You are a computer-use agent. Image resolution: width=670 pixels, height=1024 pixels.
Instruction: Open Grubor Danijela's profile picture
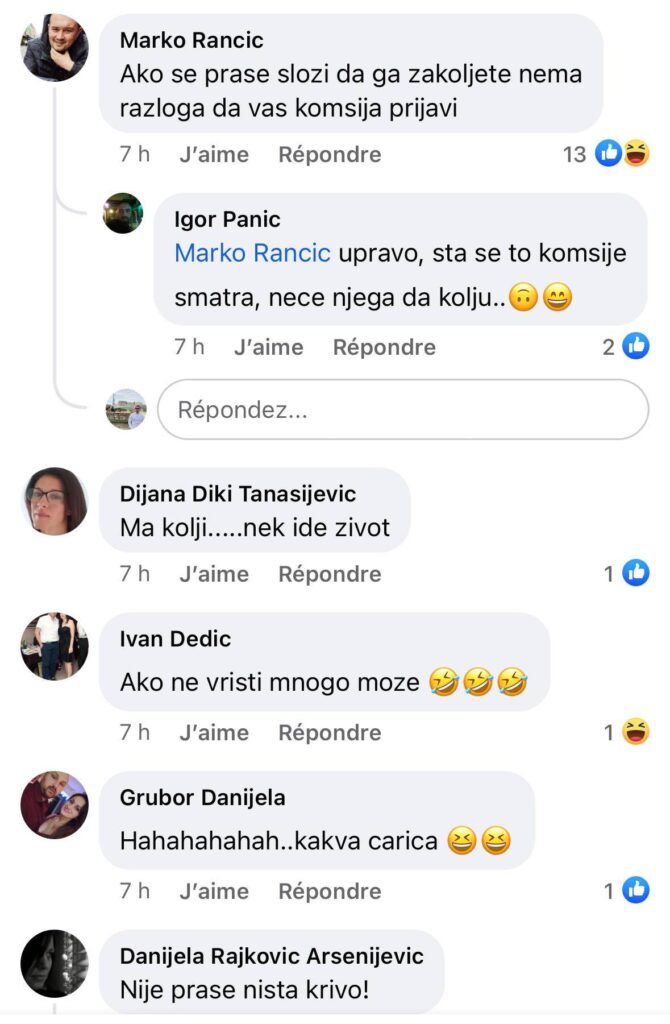click(55, 805)
